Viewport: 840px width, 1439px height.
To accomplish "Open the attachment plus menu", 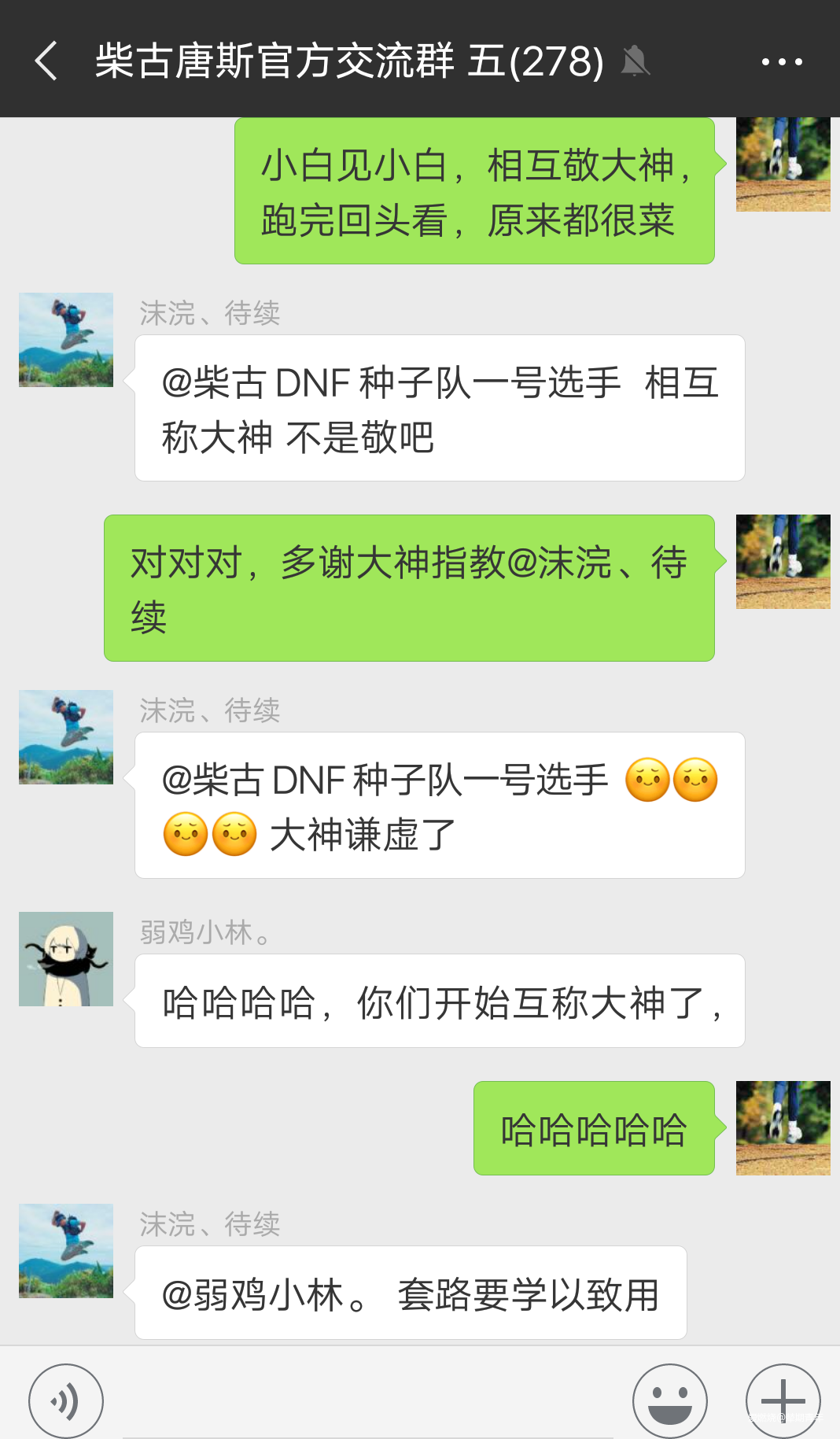I will point(781,1400).
